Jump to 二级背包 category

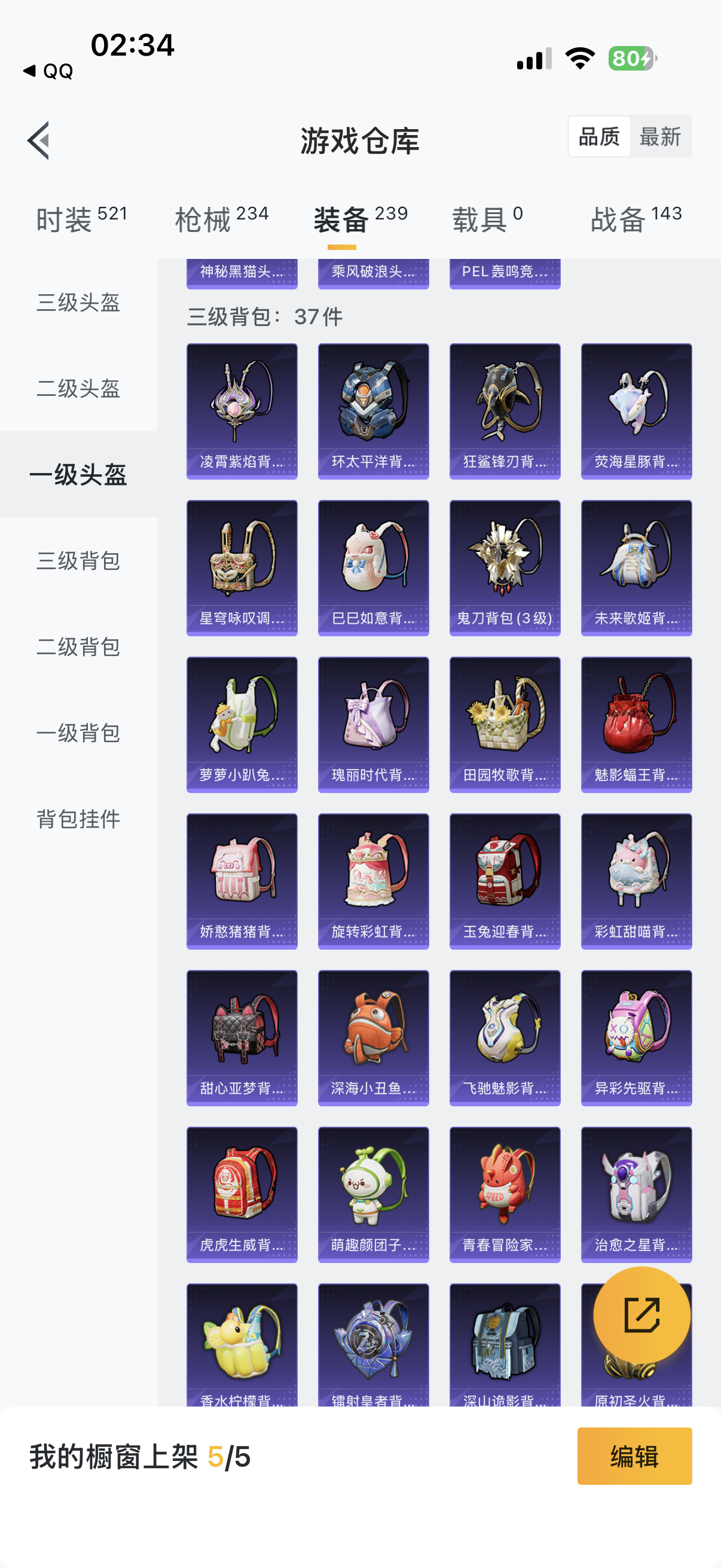point(78,646)
